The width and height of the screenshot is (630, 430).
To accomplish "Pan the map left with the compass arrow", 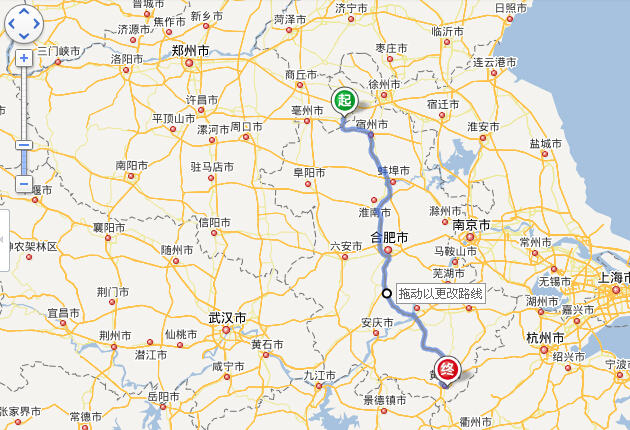I will tap(11, 23).
